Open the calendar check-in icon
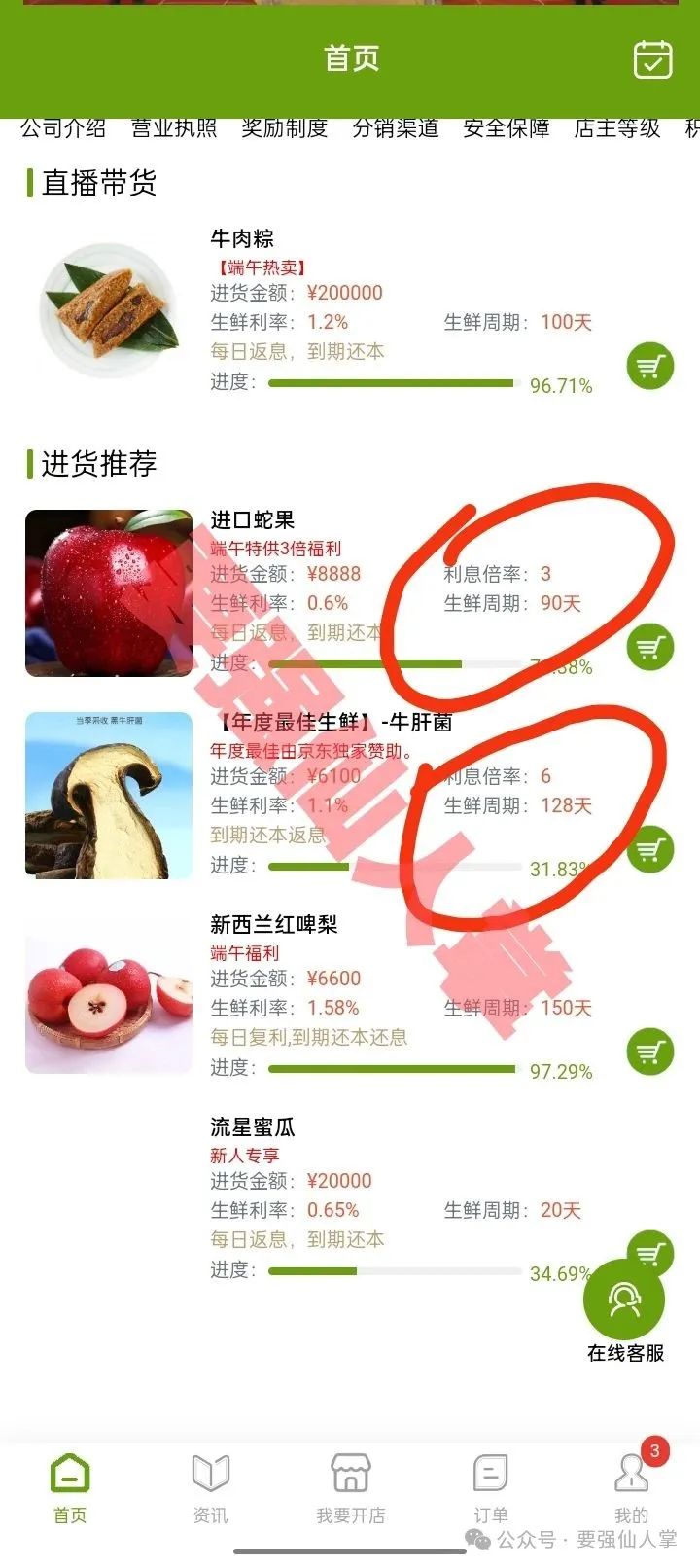The height and width of the screenshot is (1568, 700). pyautogui.click(x=652, y=59)
